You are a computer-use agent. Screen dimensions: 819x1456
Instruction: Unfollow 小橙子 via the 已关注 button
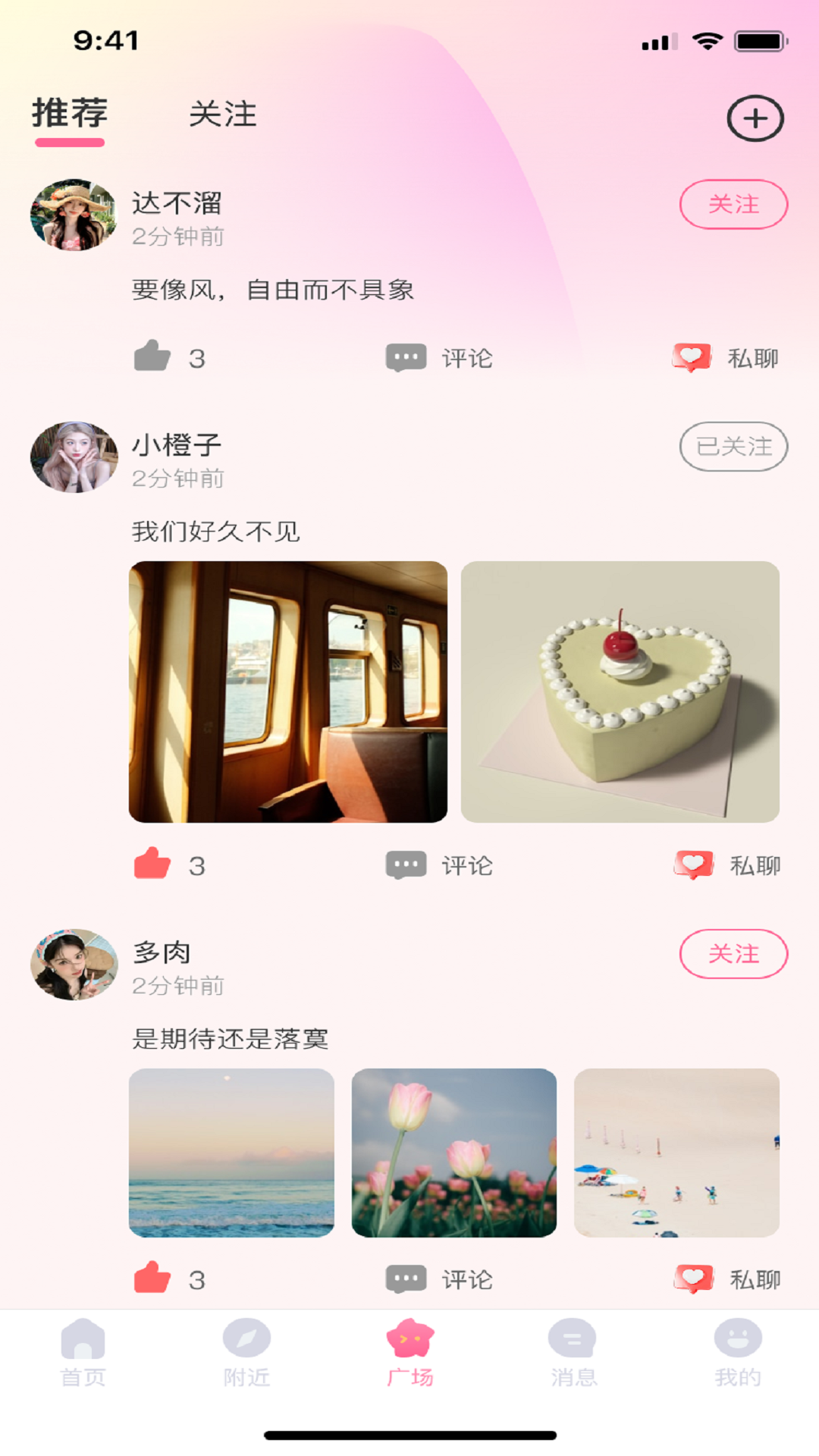[733, 447]
